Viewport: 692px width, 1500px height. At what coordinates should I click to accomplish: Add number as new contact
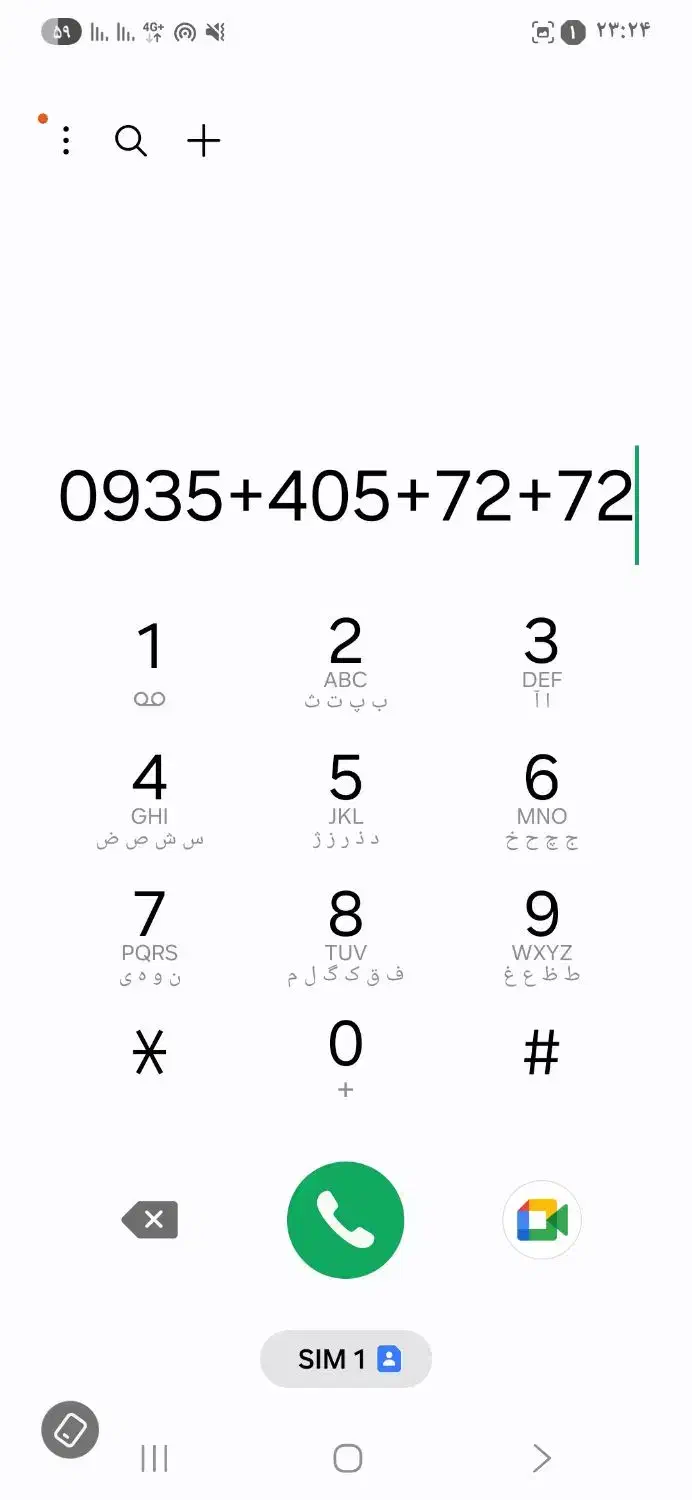pyautogui.click(x=203, y=141)
